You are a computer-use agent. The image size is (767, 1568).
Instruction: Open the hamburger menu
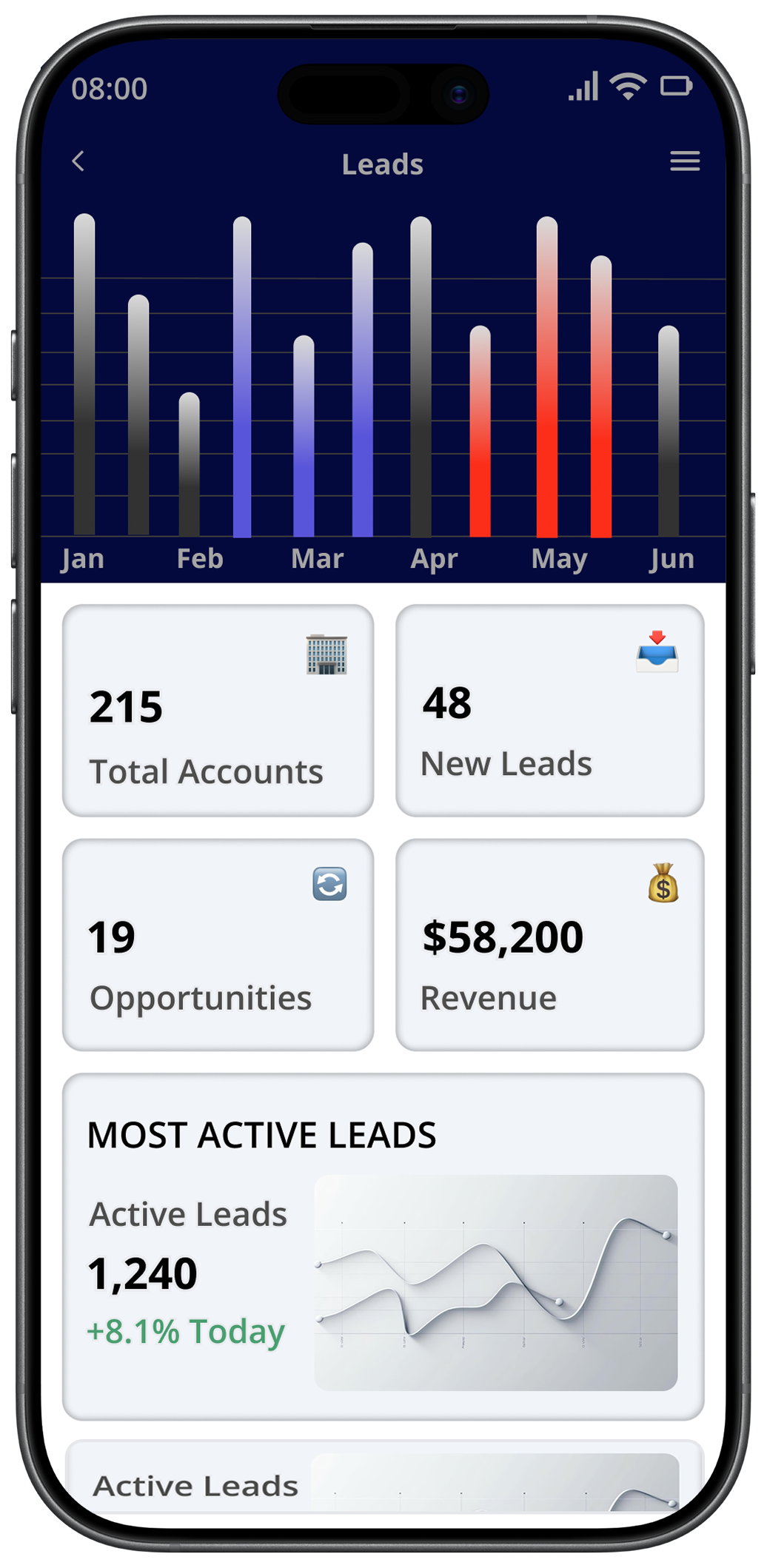click(x=685, y=160)
